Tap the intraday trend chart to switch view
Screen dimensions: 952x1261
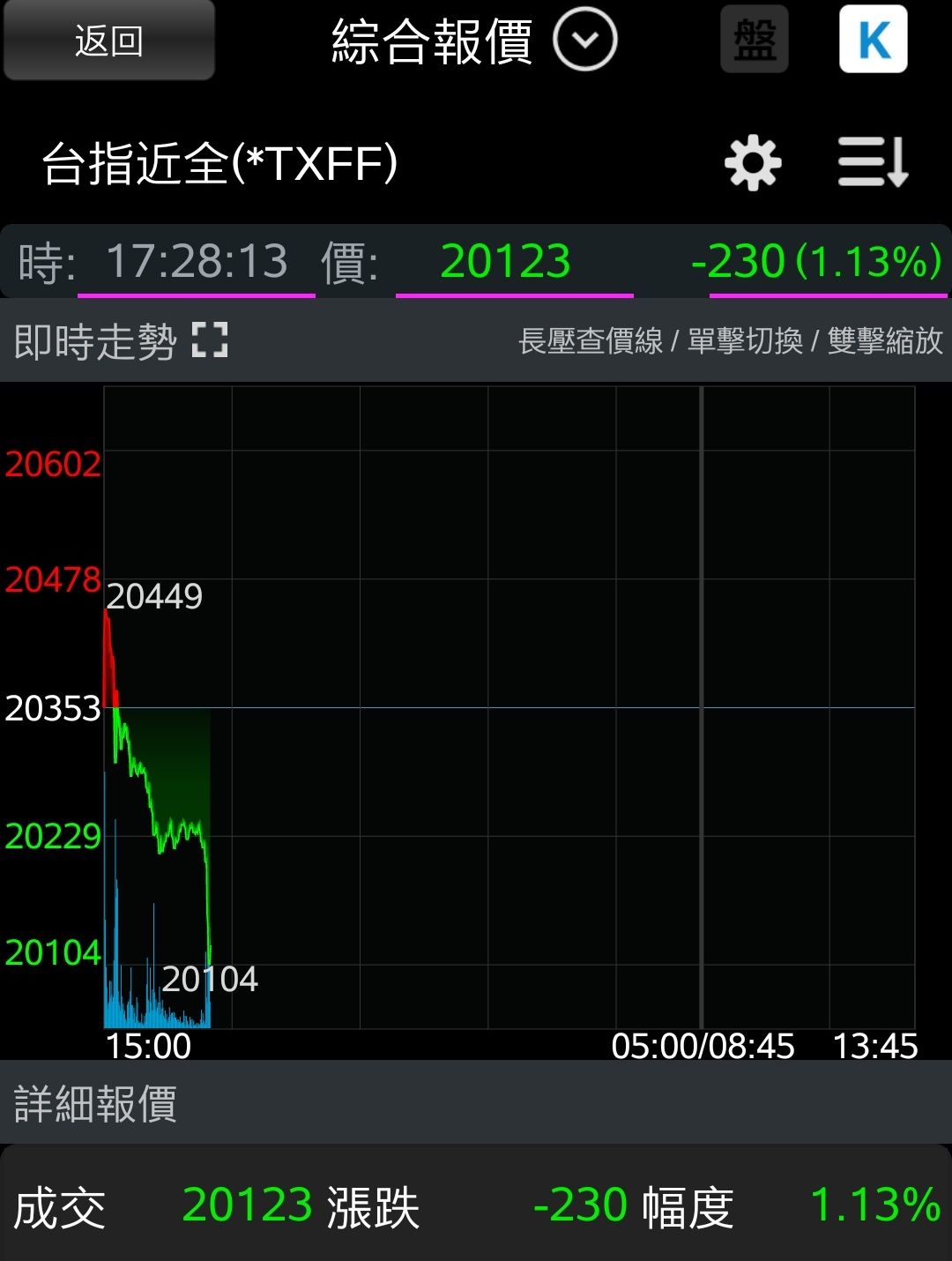(x=509, y=705)
